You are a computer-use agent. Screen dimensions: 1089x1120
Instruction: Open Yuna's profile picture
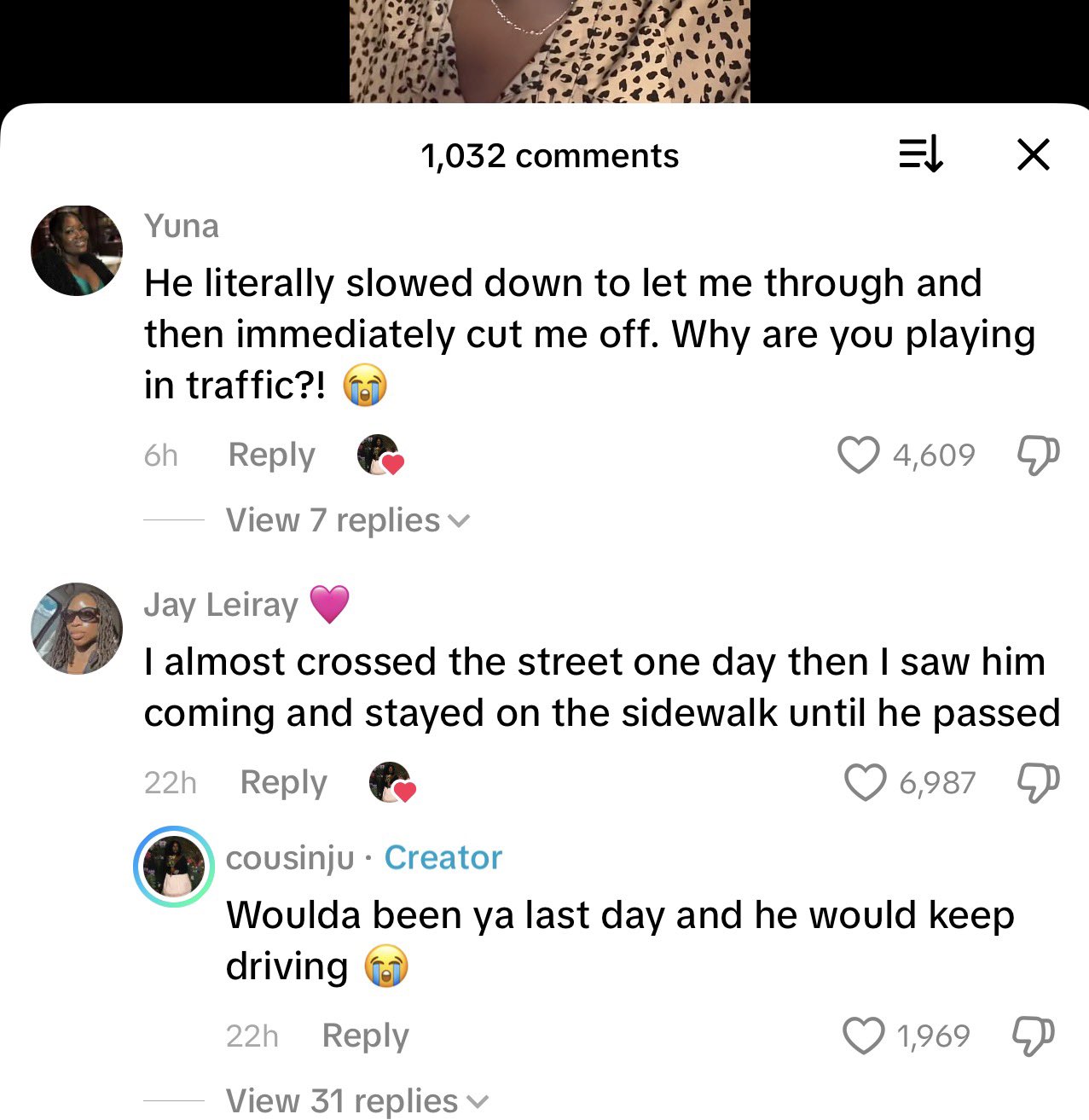[77, 251]
